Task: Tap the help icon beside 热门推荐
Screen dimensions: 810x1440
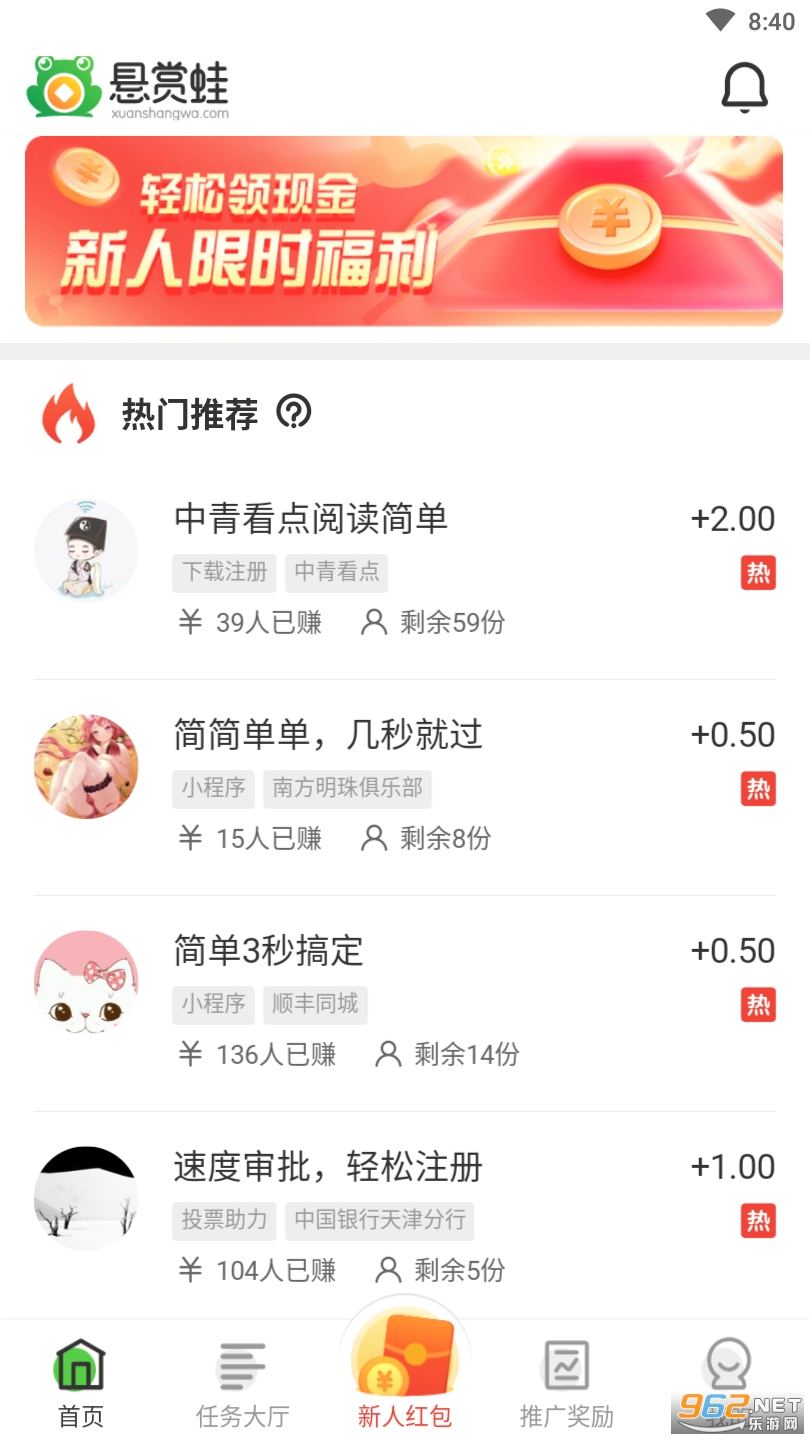Action: pos(294,412)
